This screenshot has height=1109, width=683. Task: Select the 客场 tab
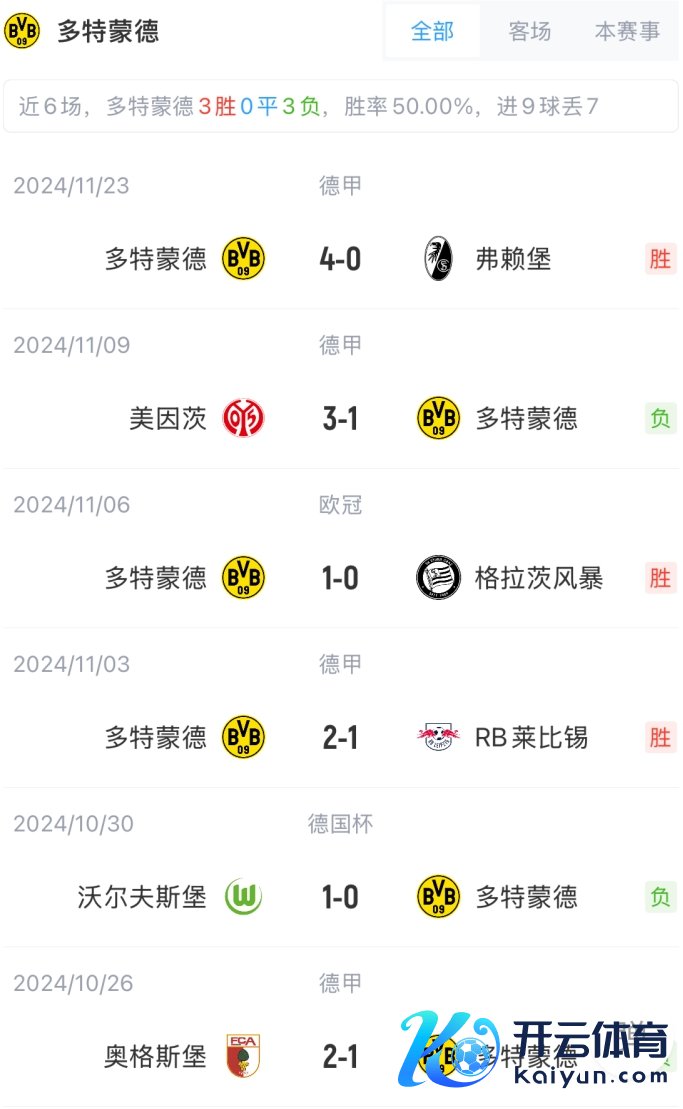pos(529,32)
